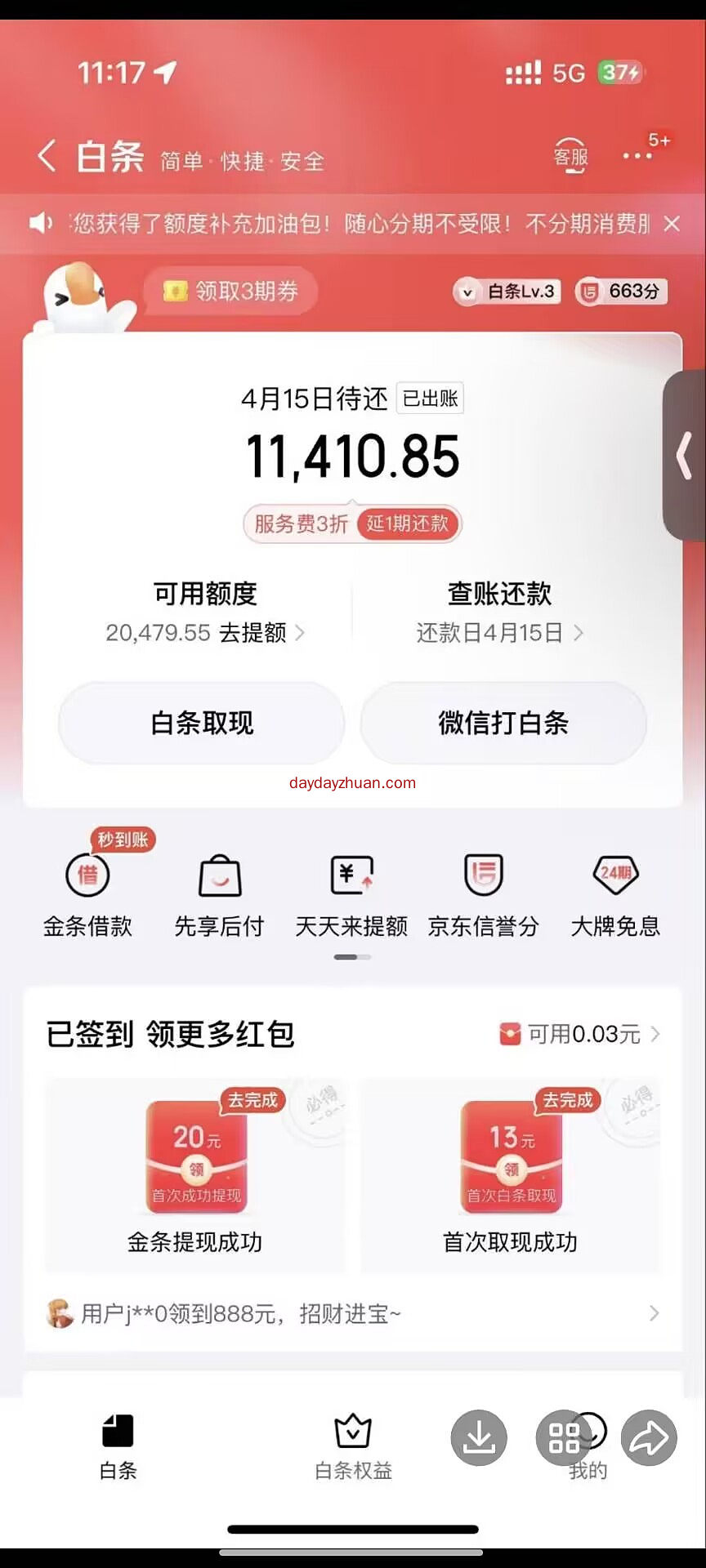Dismiss the announcement banner
Viewport: 706px width, 1568px height.
[672, 224]
